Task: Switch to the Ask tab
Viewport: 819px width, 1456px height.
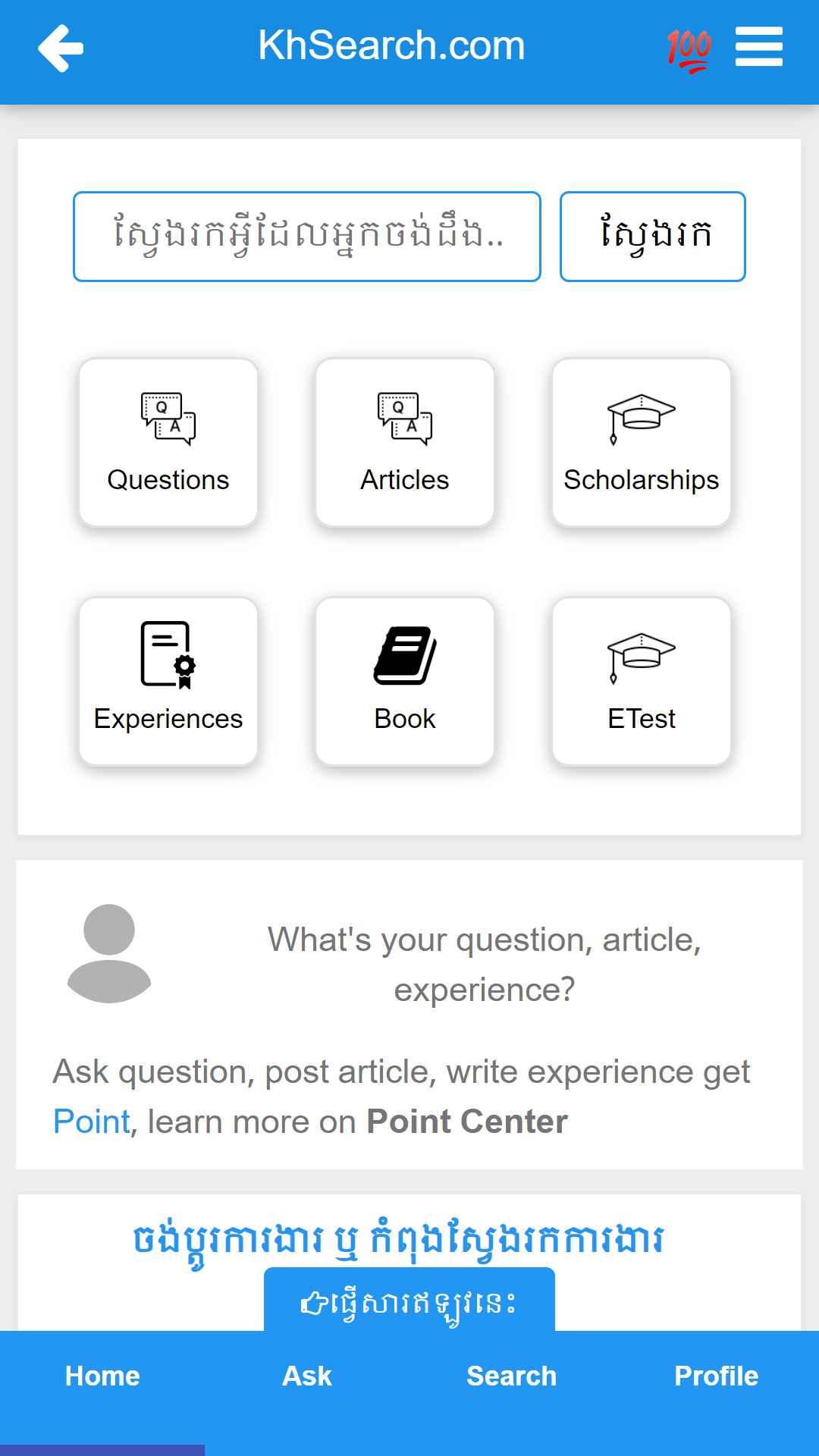Action: pos(307,1376)
